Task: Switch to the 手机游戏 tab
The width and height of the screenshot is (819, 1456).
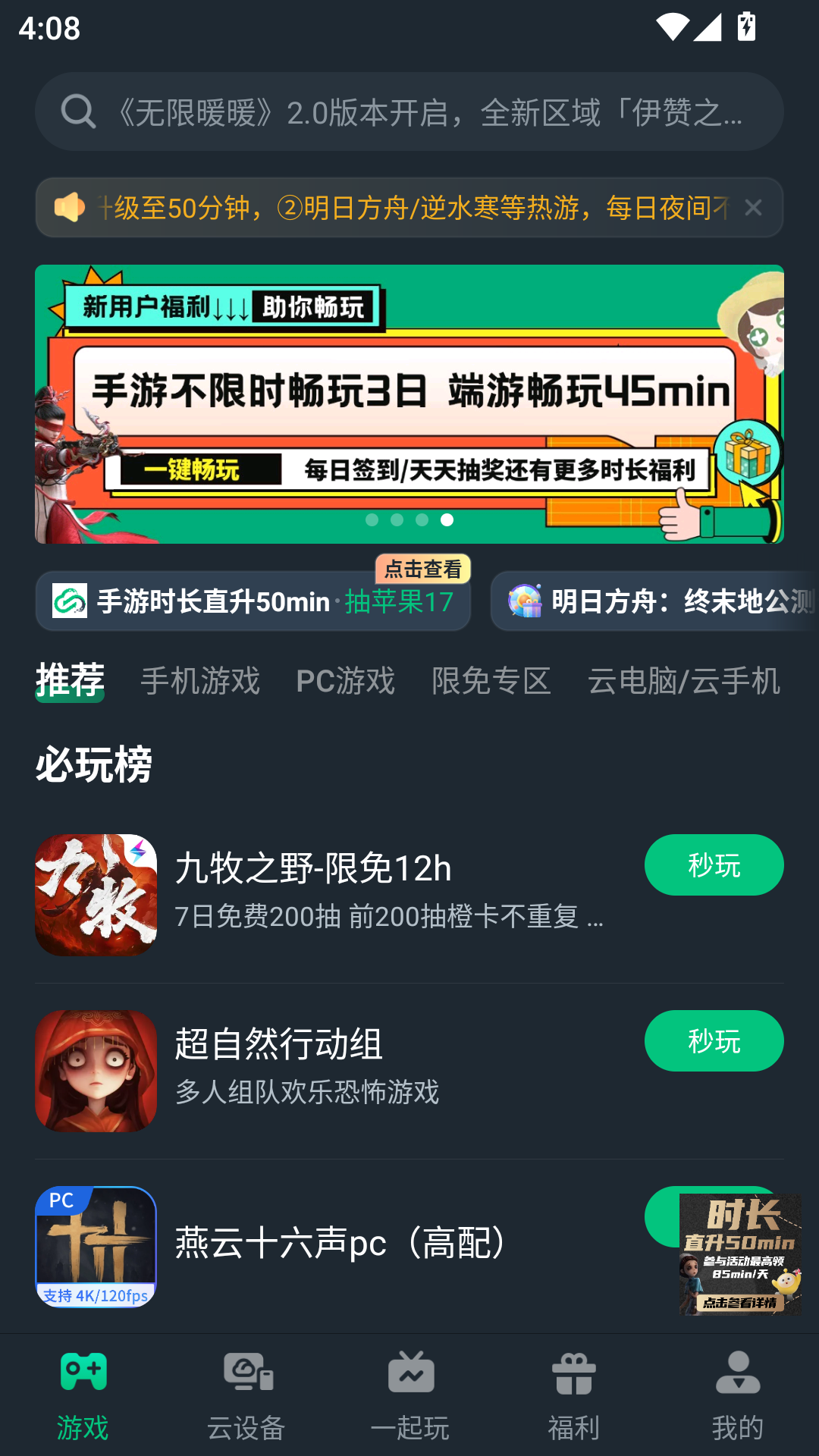Action: point(201,681)
